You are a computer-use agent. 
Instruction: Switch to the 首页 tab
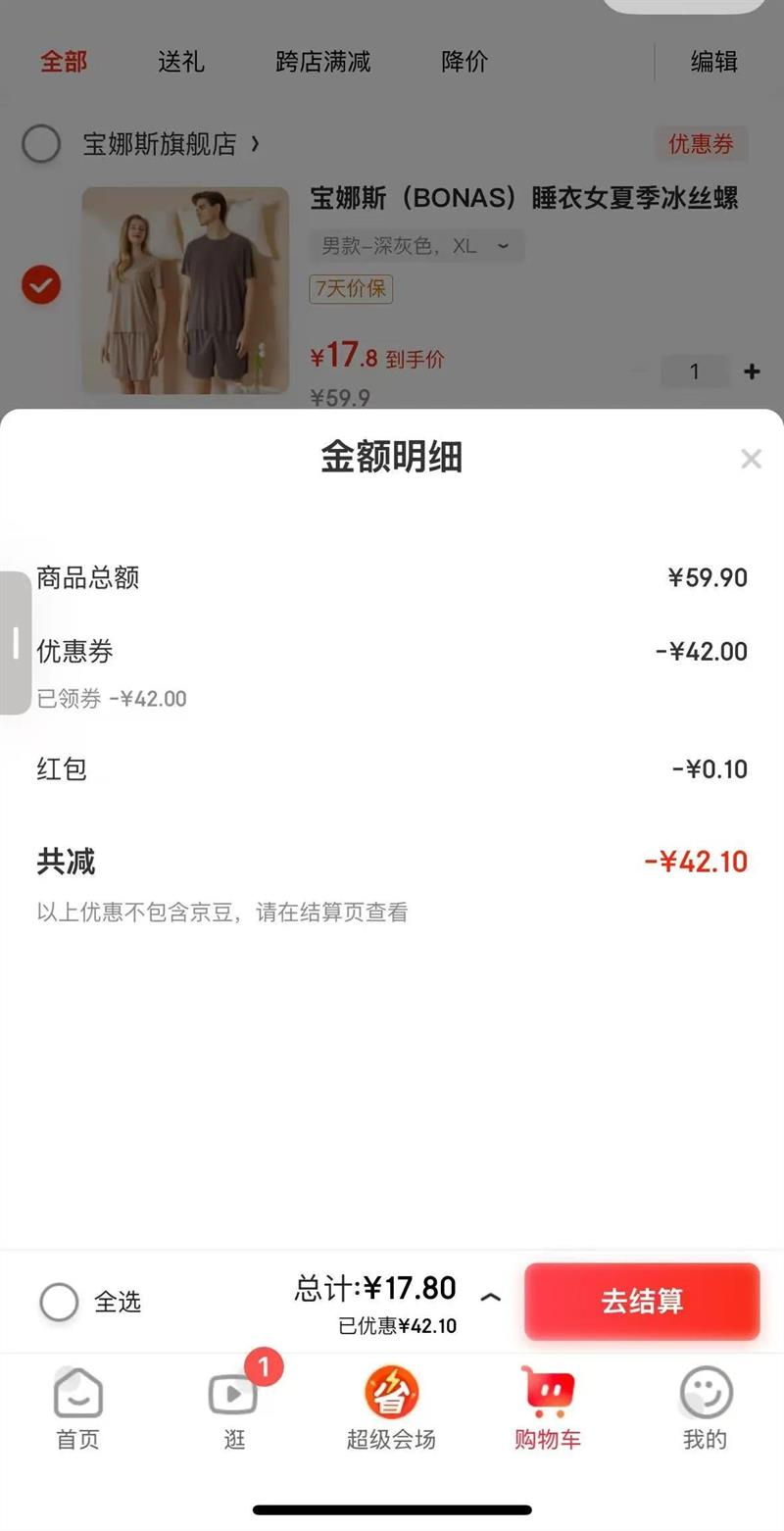coord(77,1408)
